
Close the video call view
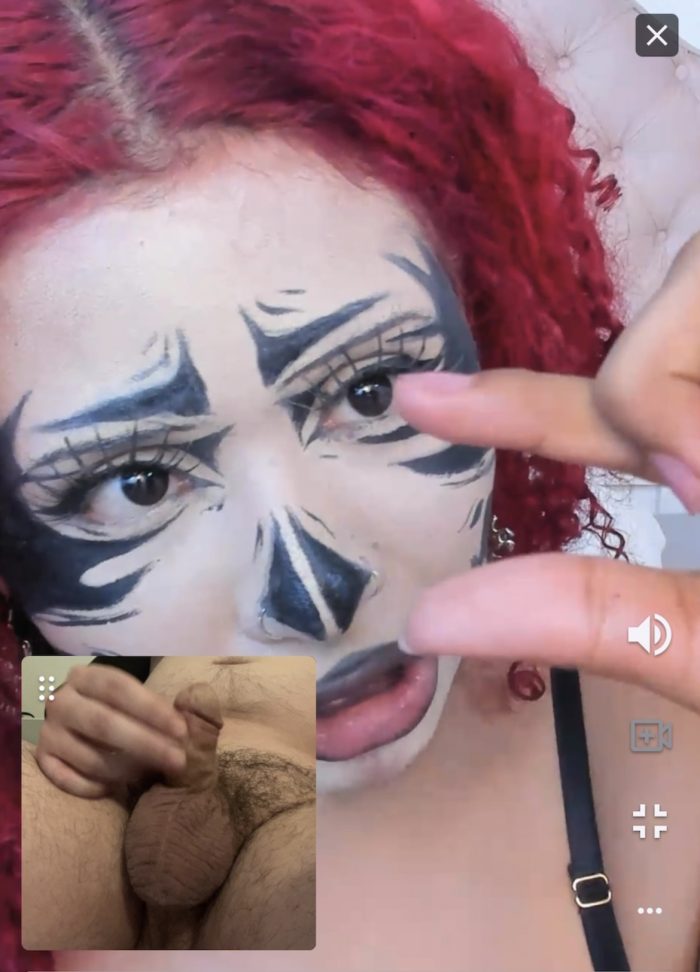(x=656, y=36)
